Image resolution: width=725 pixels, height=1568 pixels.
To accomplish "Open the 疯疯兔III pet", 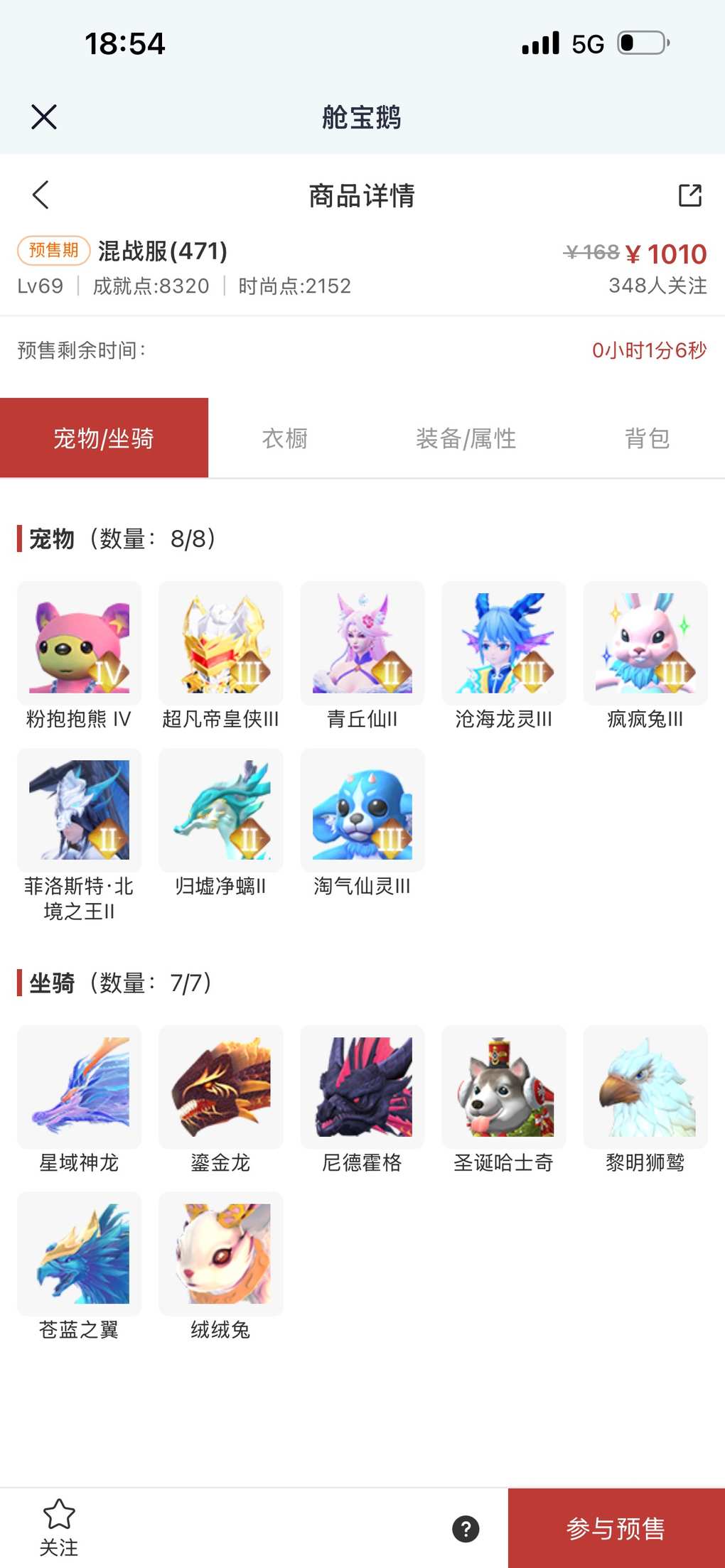I will coord(645,643).
